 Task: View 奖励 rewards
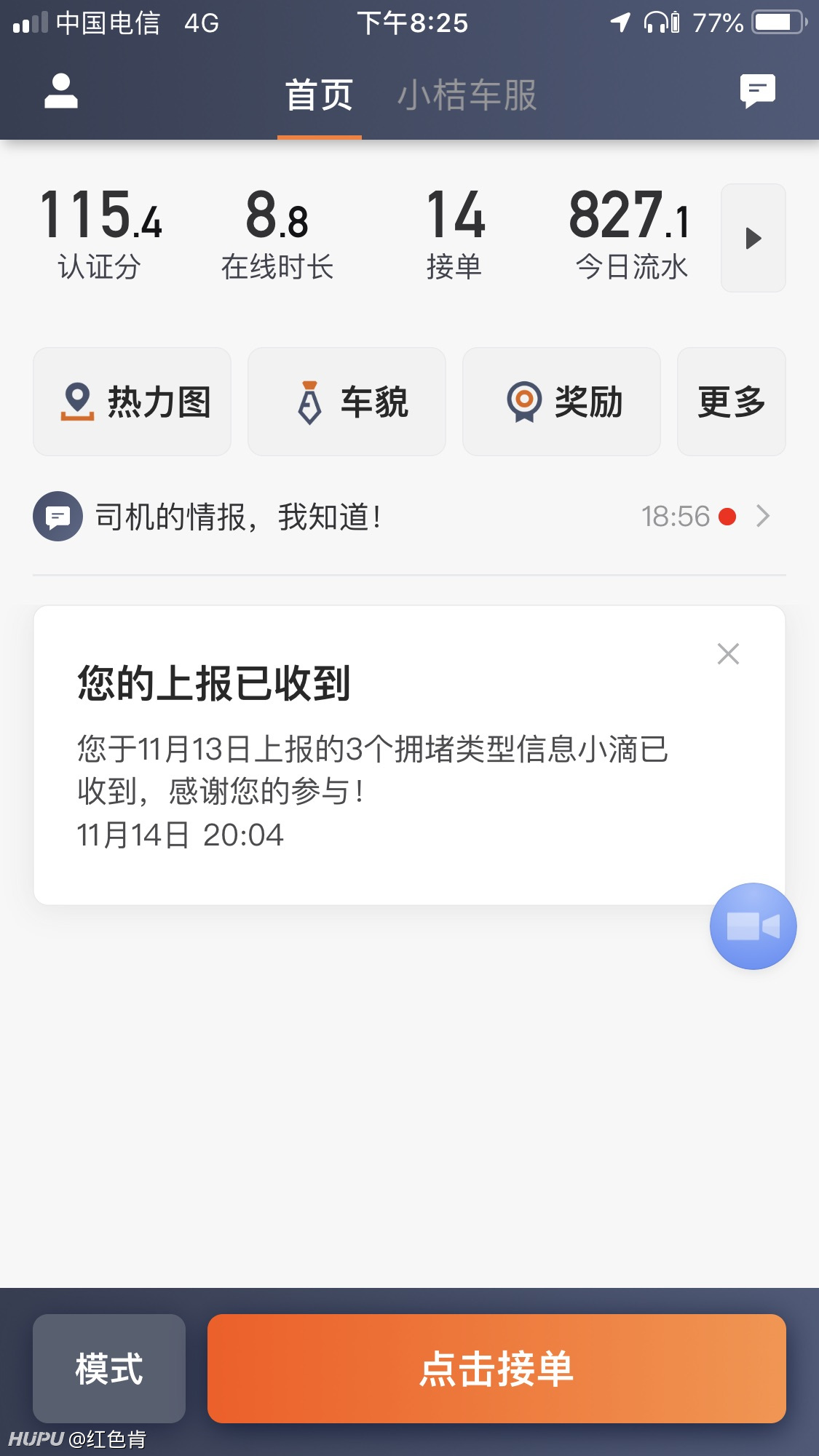(x=561, y=402)
